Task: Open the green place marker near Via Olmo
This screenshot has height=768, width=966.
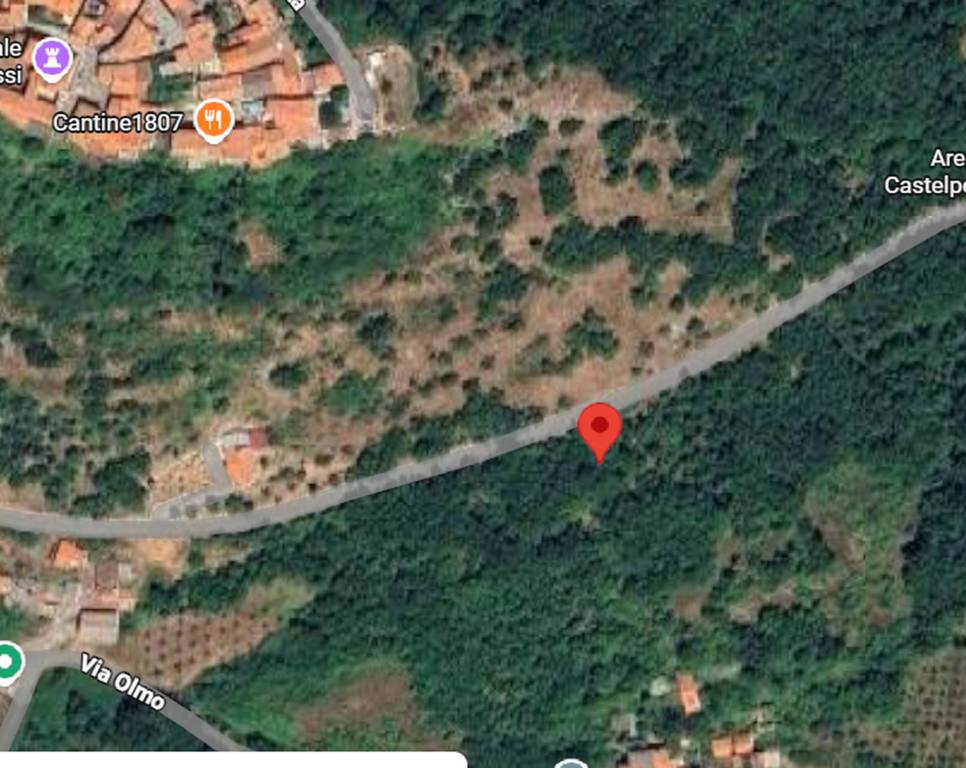Action: click(x=9, y=661)
